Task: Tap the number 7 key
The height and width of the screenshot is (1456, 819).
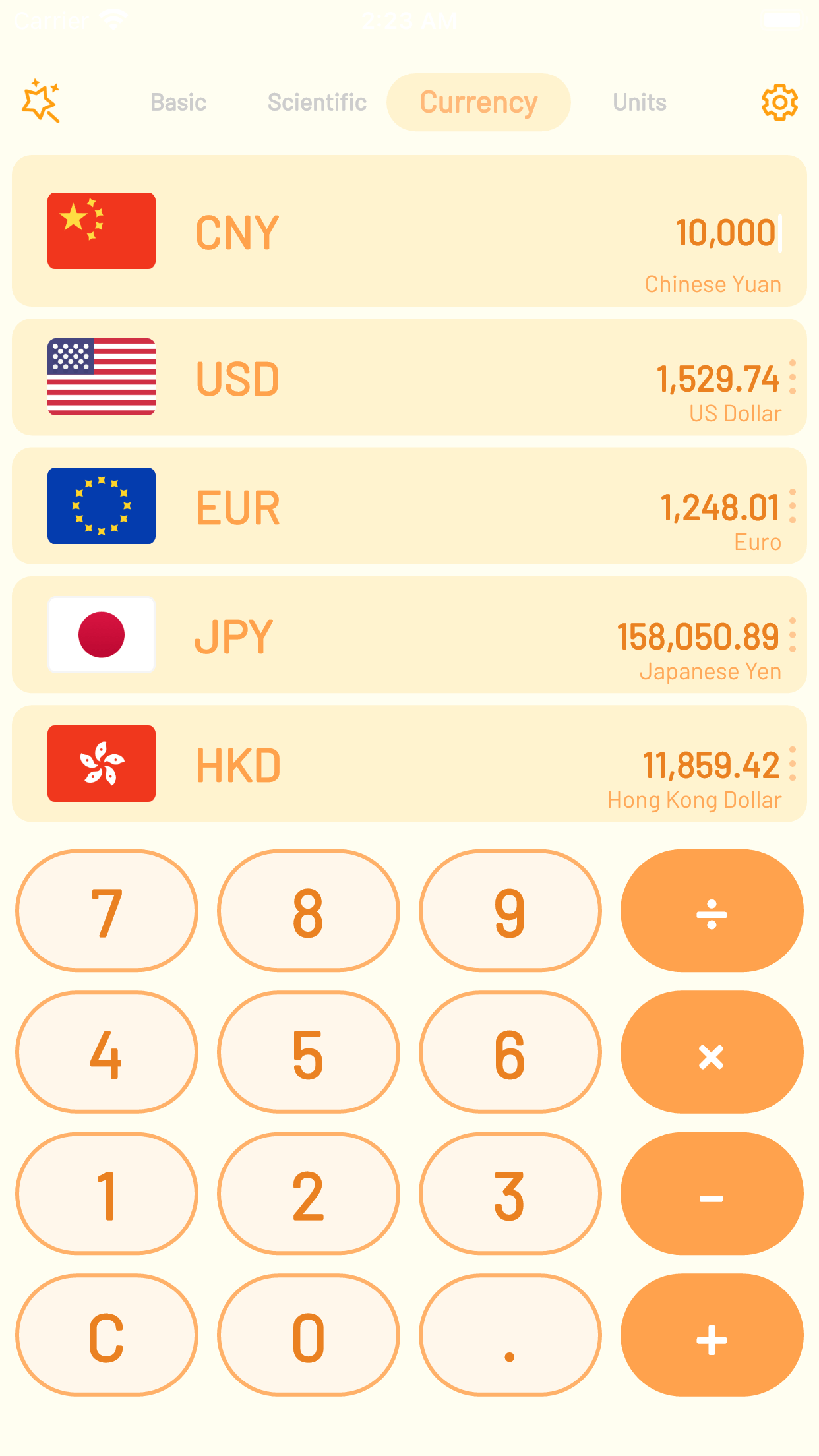Action: click(107, 910)
